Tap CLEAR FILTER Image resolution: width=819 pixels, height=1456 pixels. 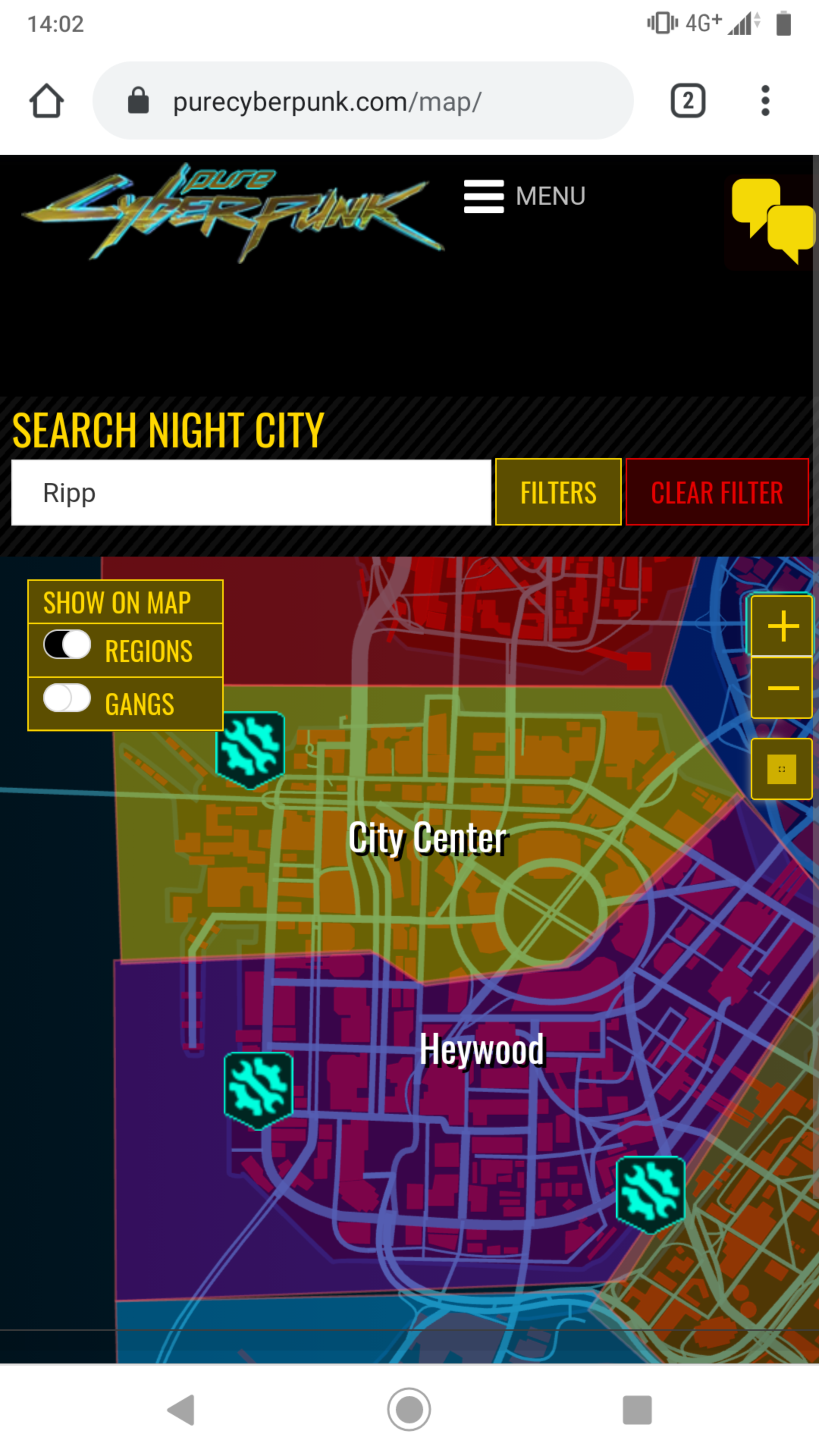717,492
